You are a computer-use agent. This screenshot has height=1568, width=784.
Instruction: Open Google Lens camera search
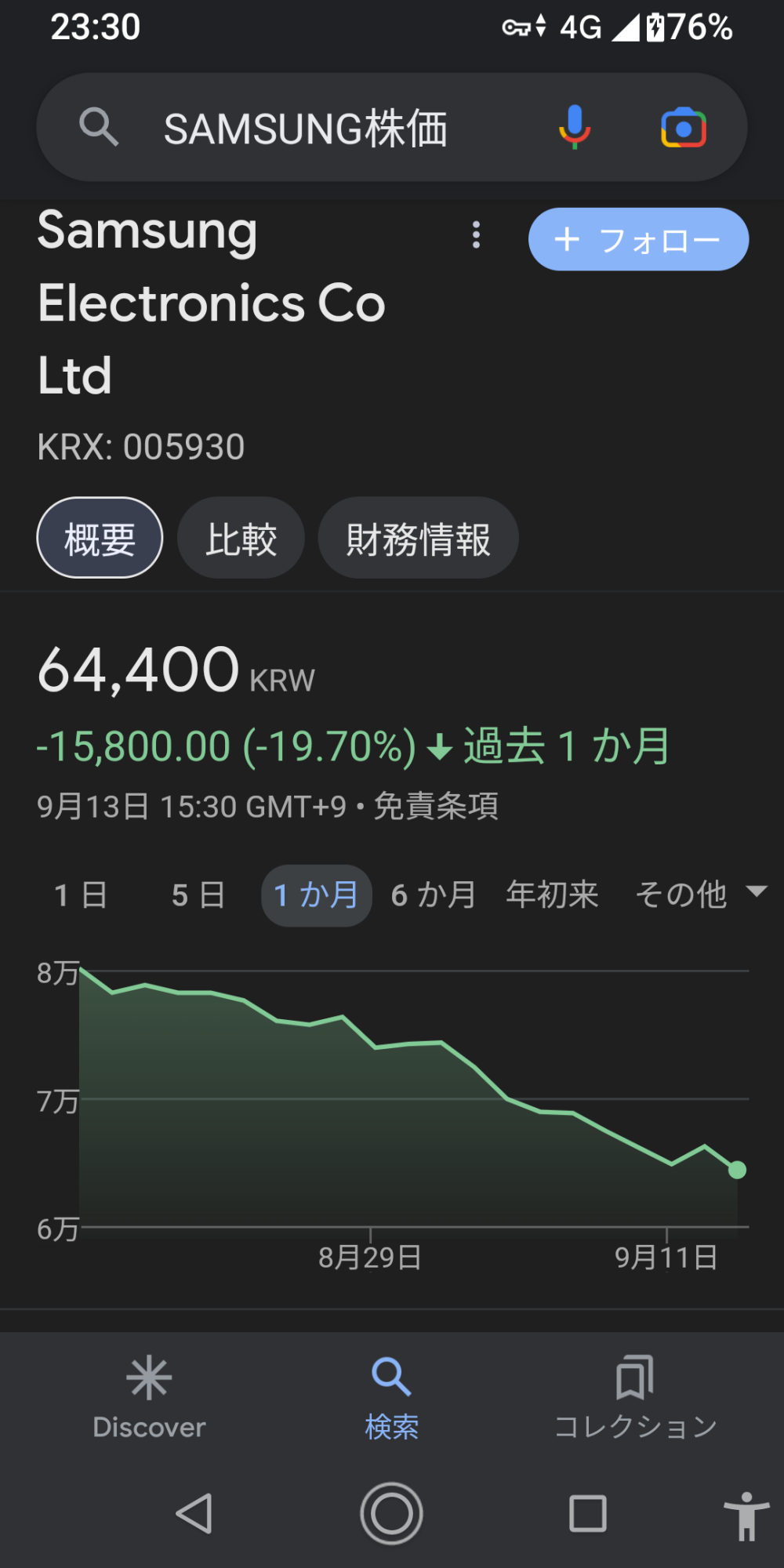(x=684, y=128)
